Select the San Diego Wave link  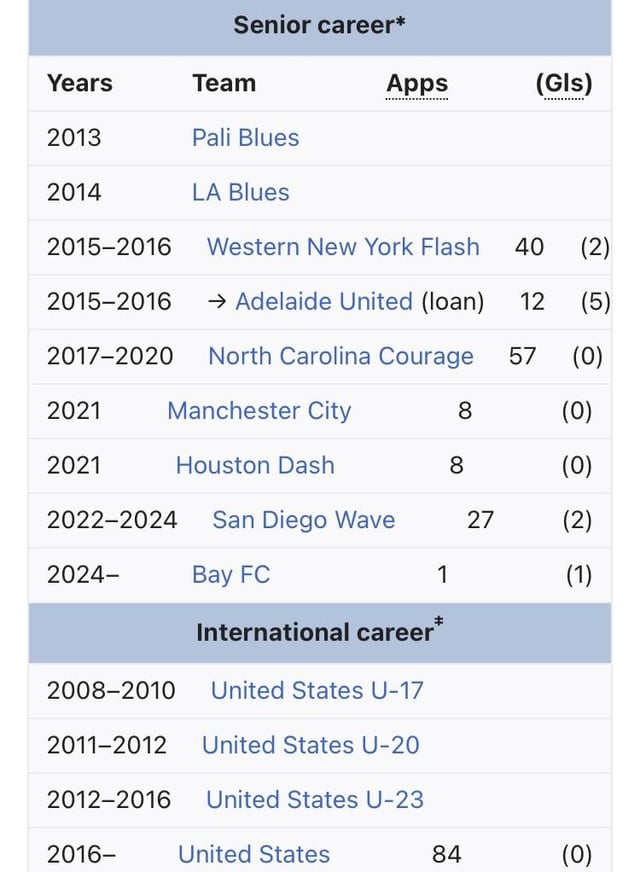point(303,520)
